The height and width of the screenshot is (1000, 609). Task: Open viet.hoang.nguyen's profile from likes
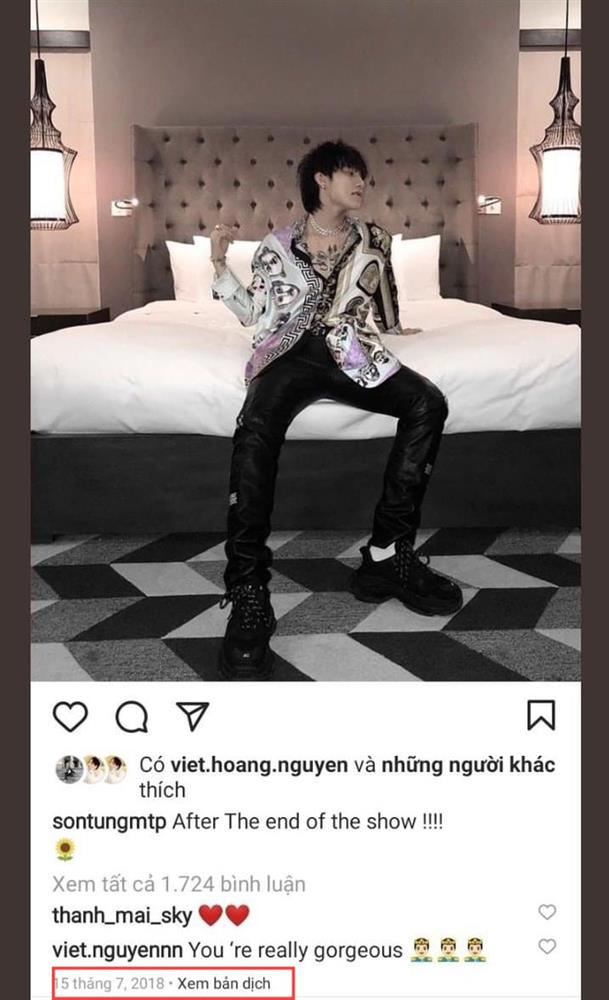pyautogui.click(x=257, y=766)
